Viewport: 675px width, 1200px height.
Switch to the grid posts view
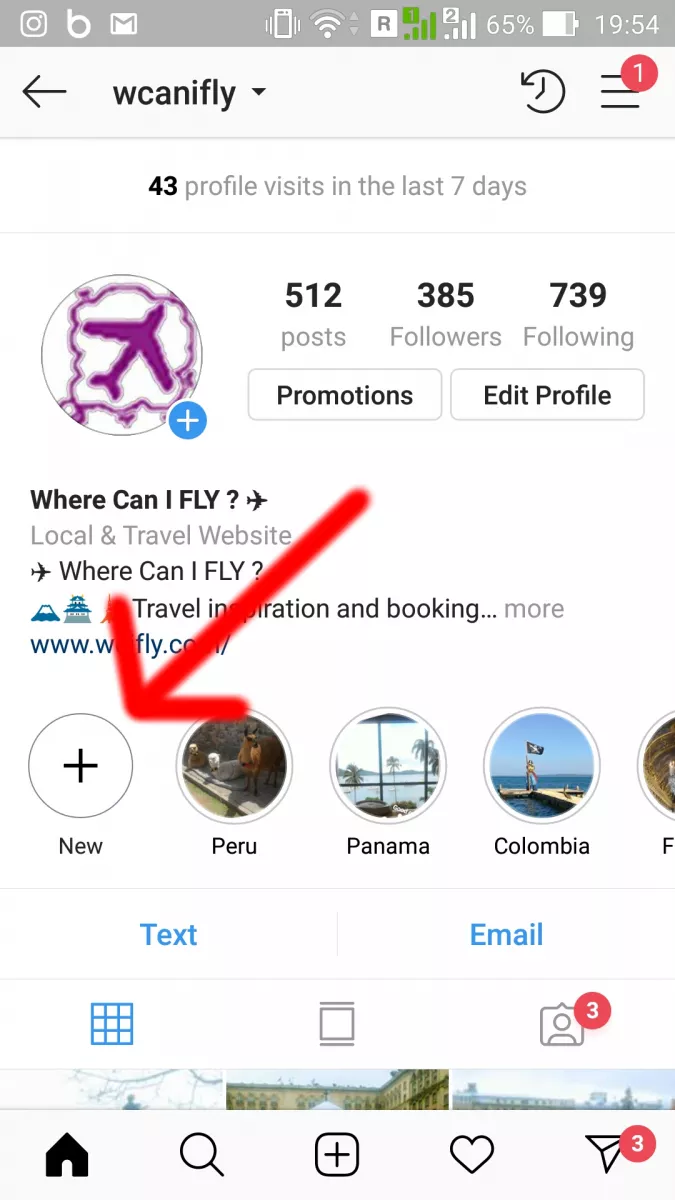(x=112, y=1024)
